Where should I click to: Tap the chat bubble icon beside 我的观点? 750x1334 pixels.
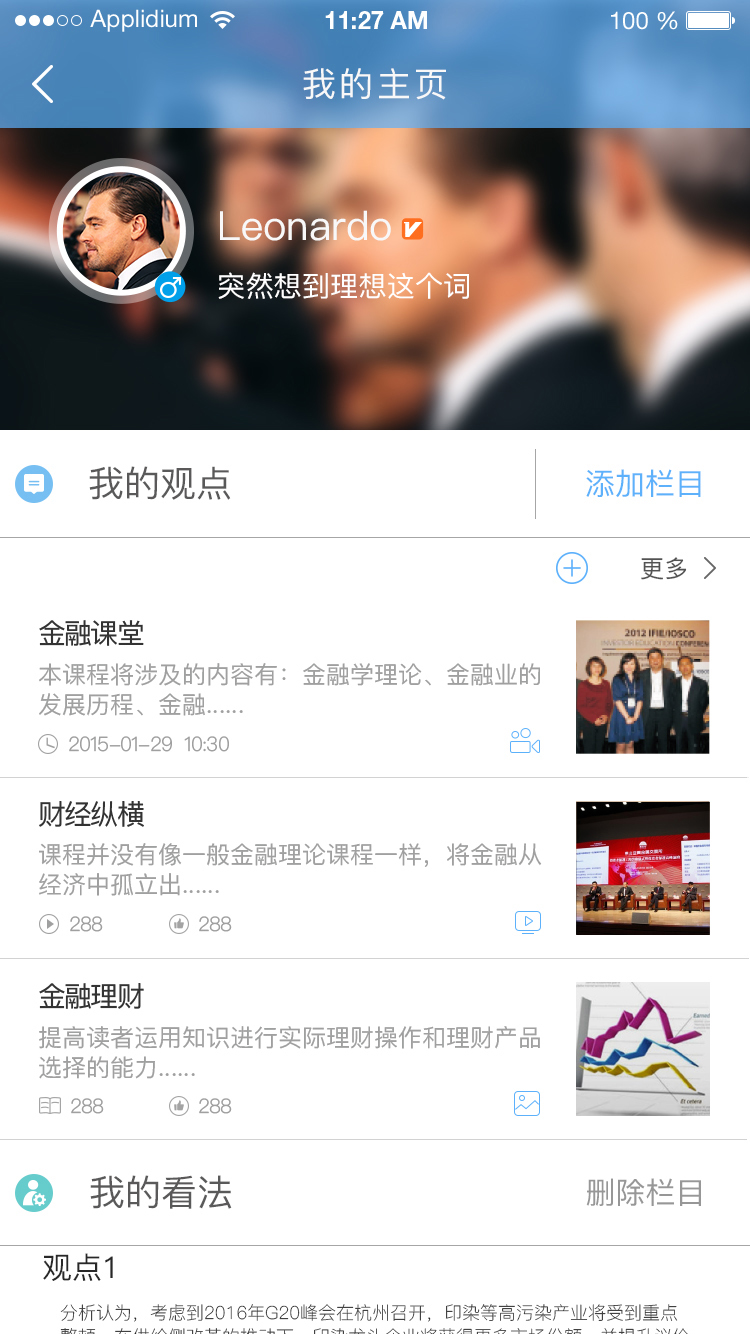coord(34,484)
